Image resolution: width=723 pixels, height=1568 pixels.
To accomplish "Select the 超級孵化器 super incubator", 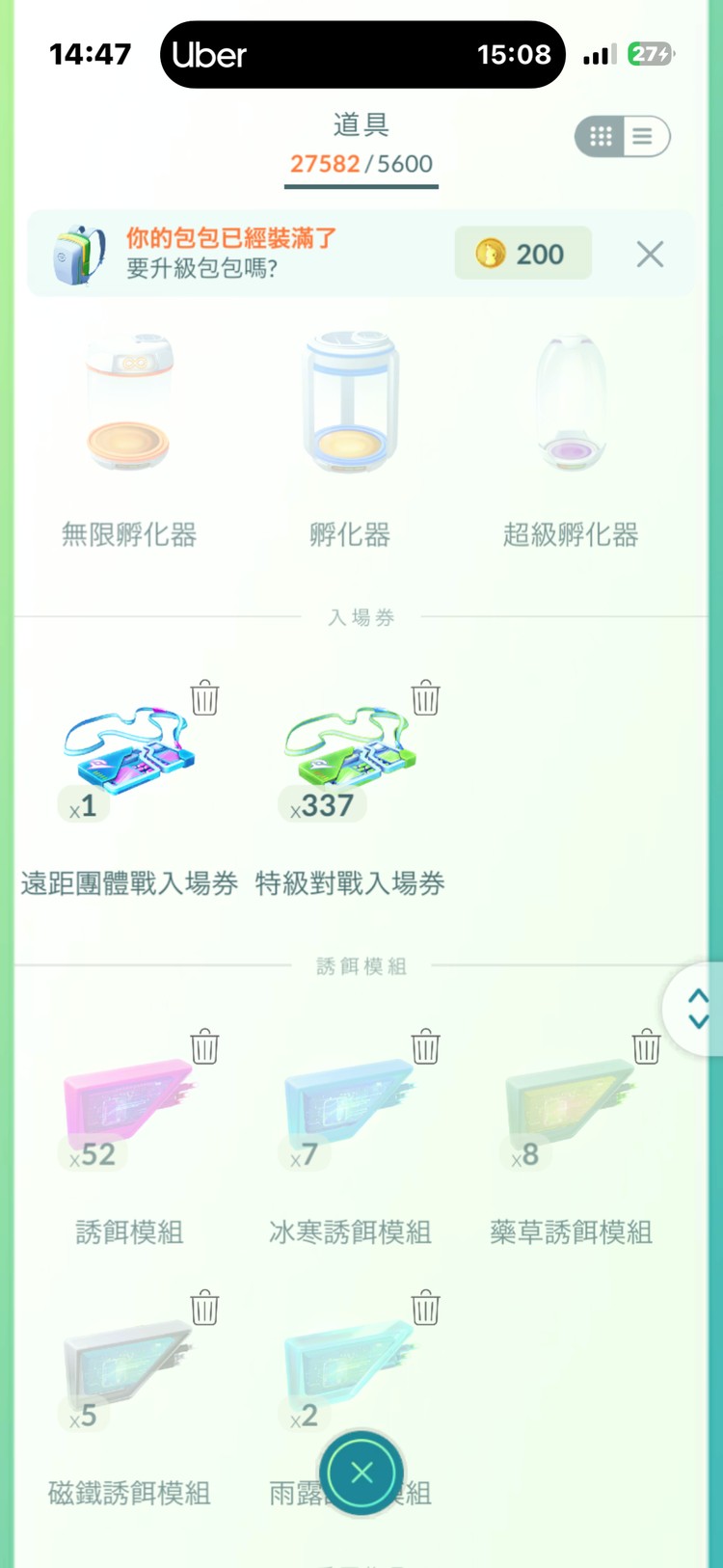I will pyautogui.click(x=571, y=405).
